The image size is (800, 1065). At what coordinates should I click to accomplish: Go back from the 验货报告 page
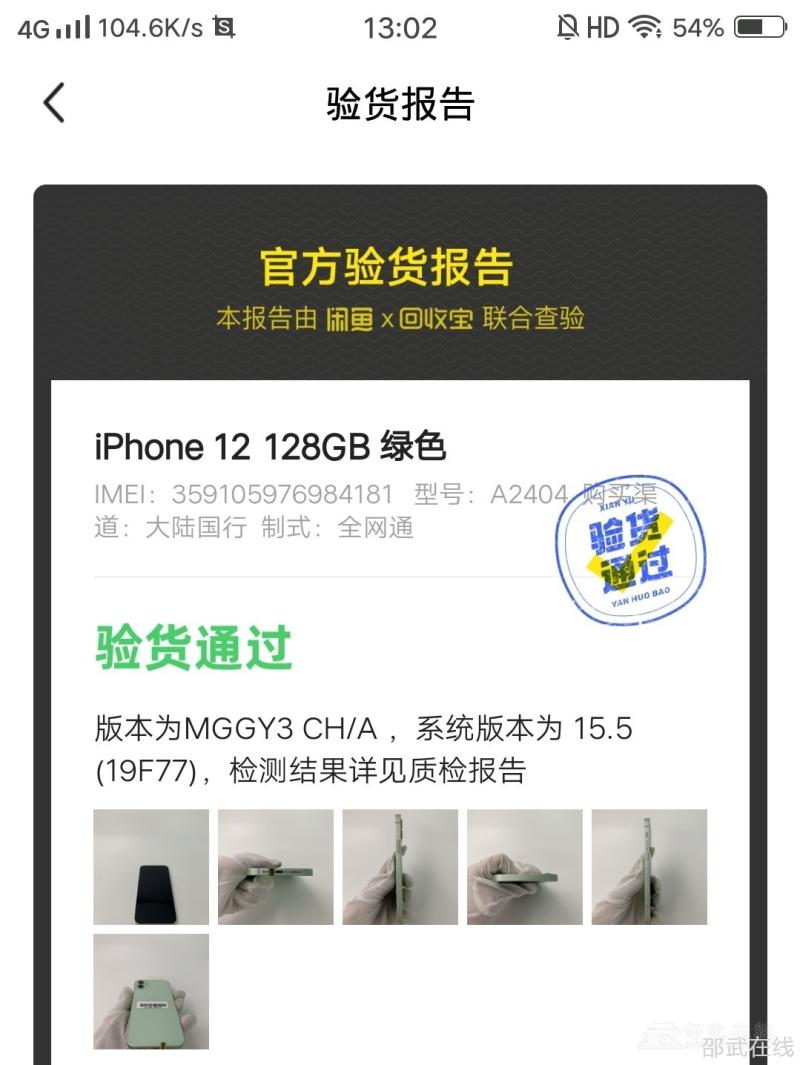pos(54,103)
